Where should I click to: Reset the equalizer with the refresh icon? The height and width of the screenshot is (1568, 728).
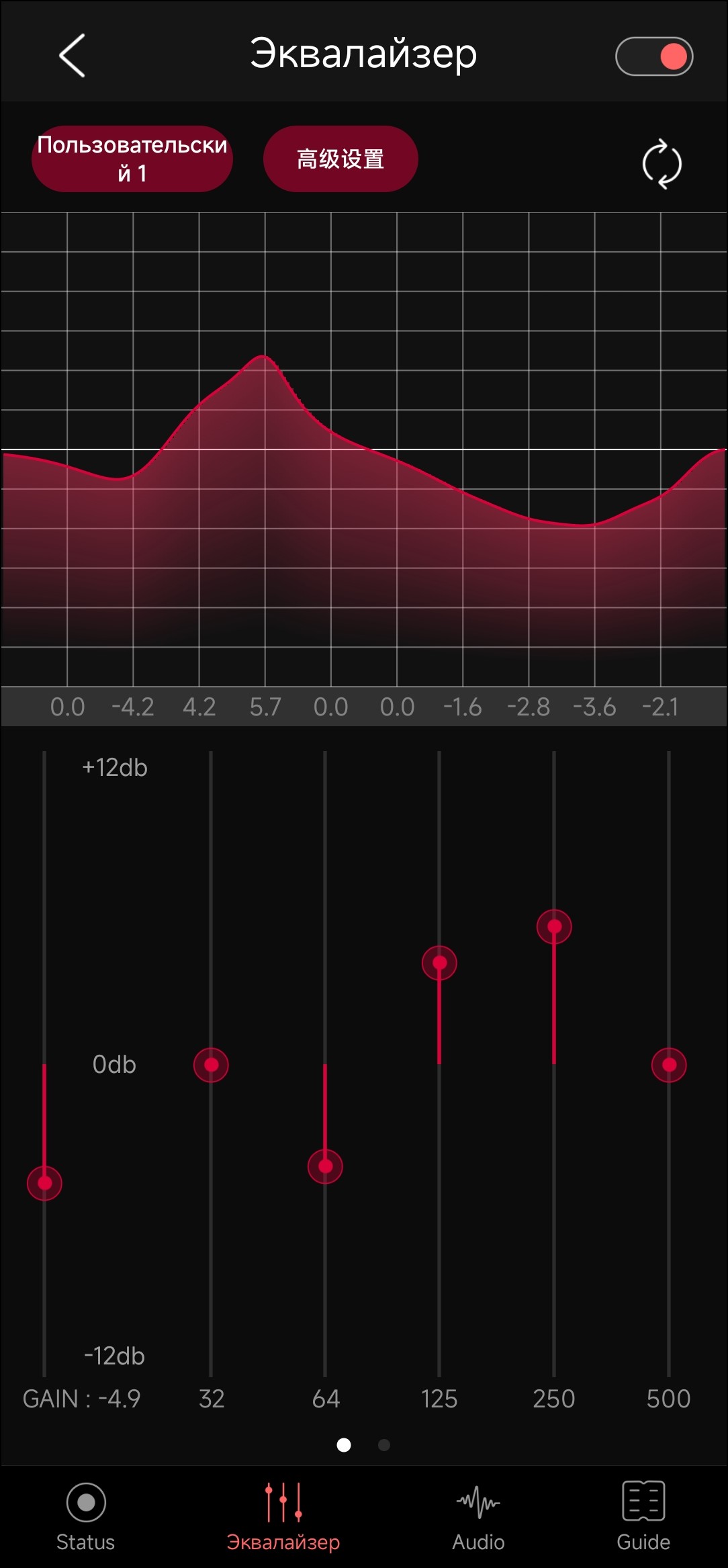(662, 163)
